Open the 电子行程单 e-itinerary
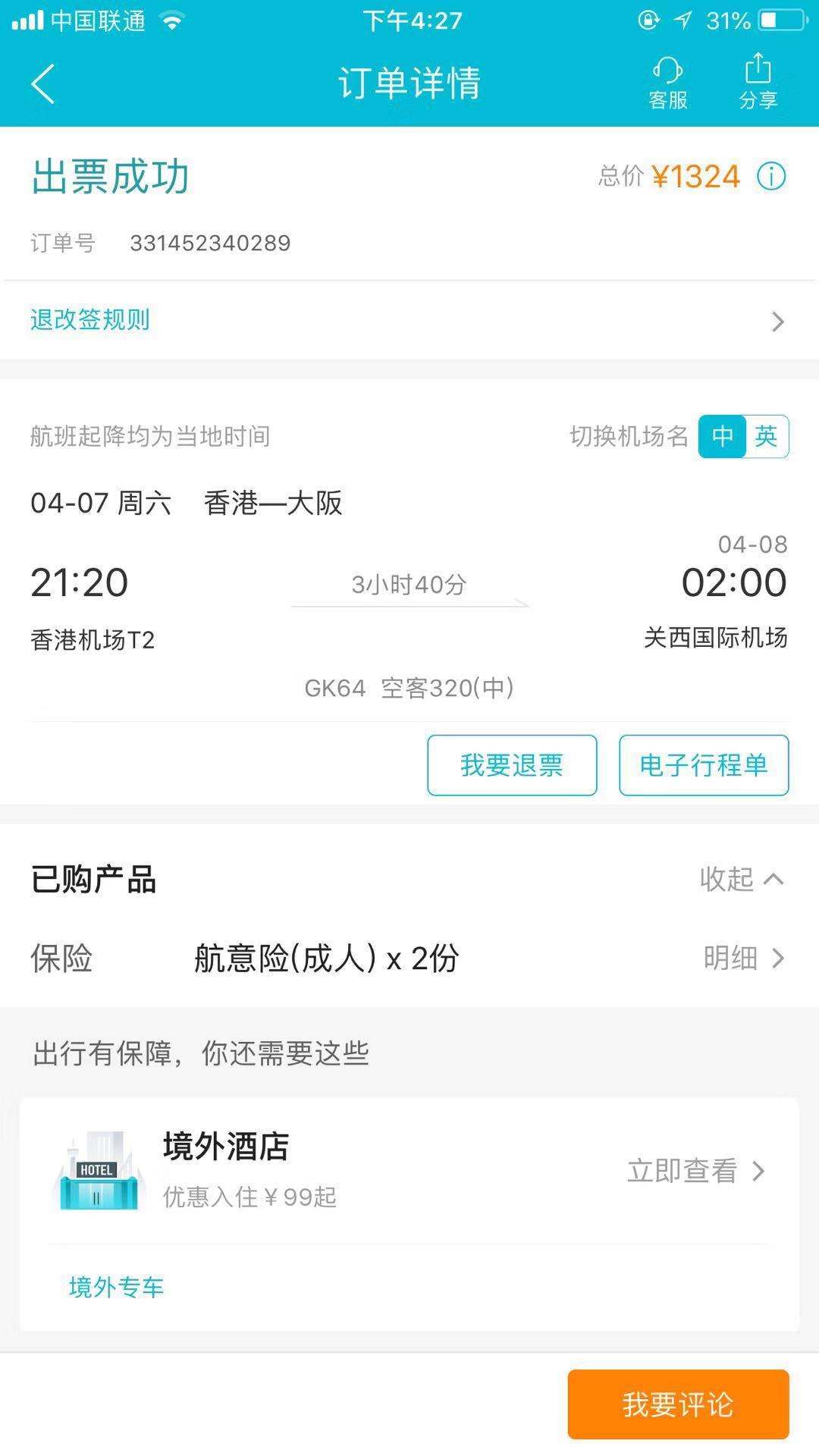The height and width of the screenshot is (1456, 819). (702, 765)
